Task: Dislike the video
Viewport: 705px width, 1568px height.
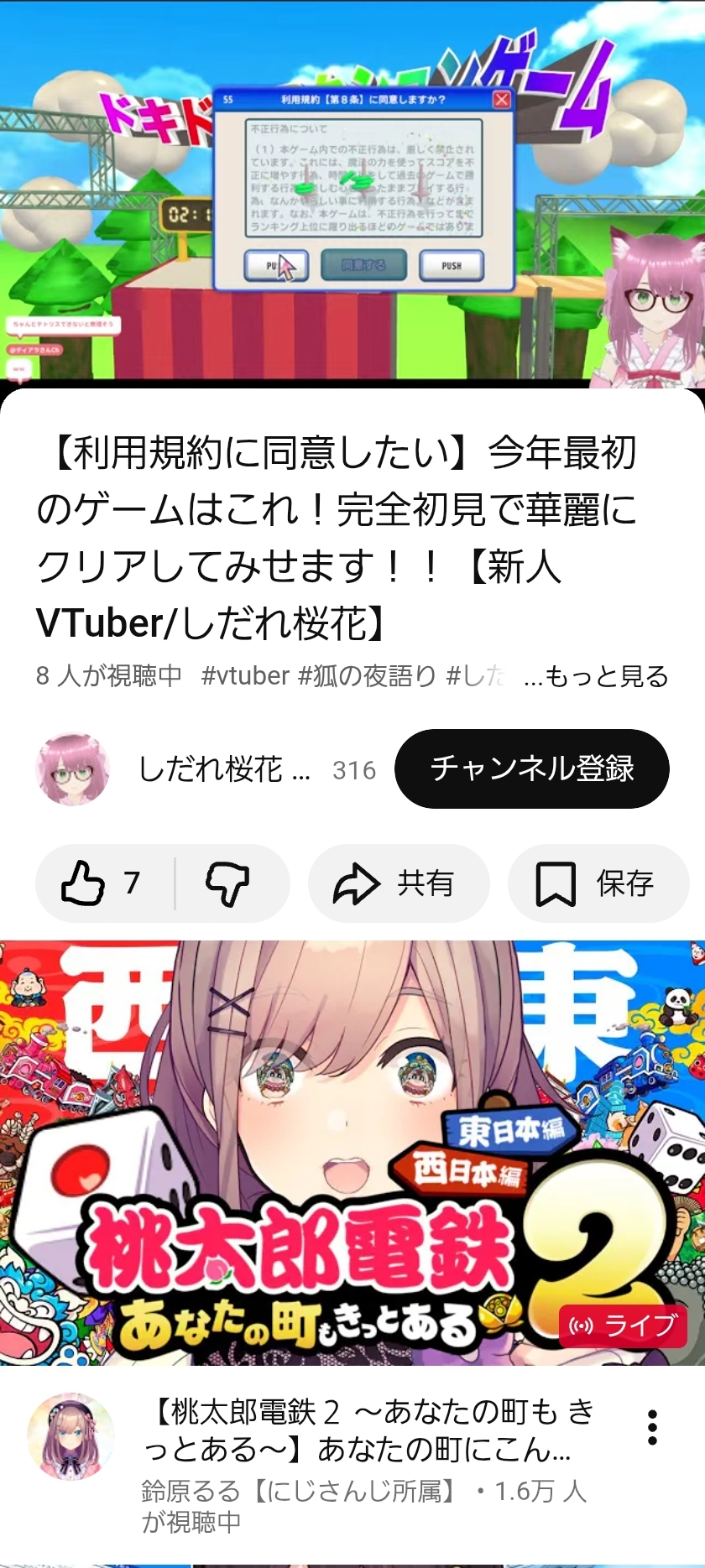Action: (227, 883)
